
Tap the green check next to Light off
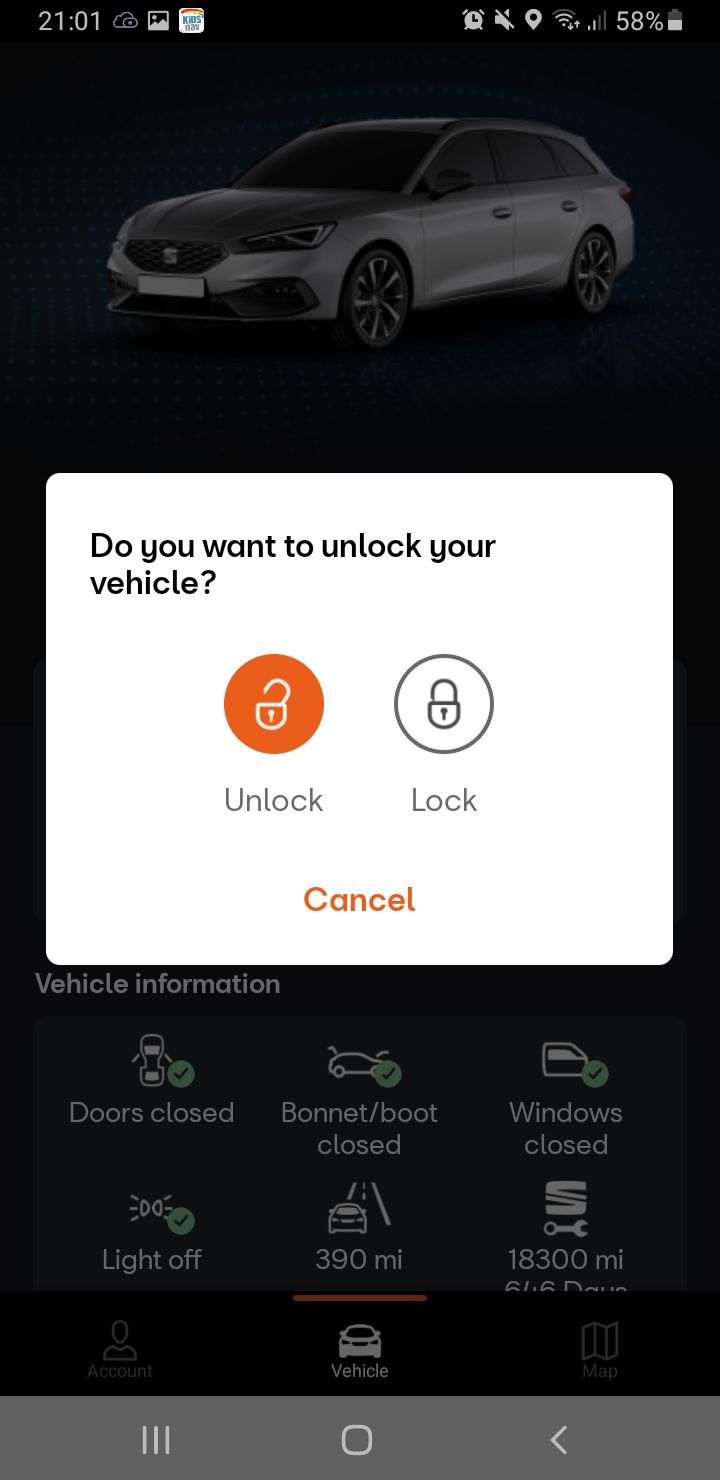183,1222
